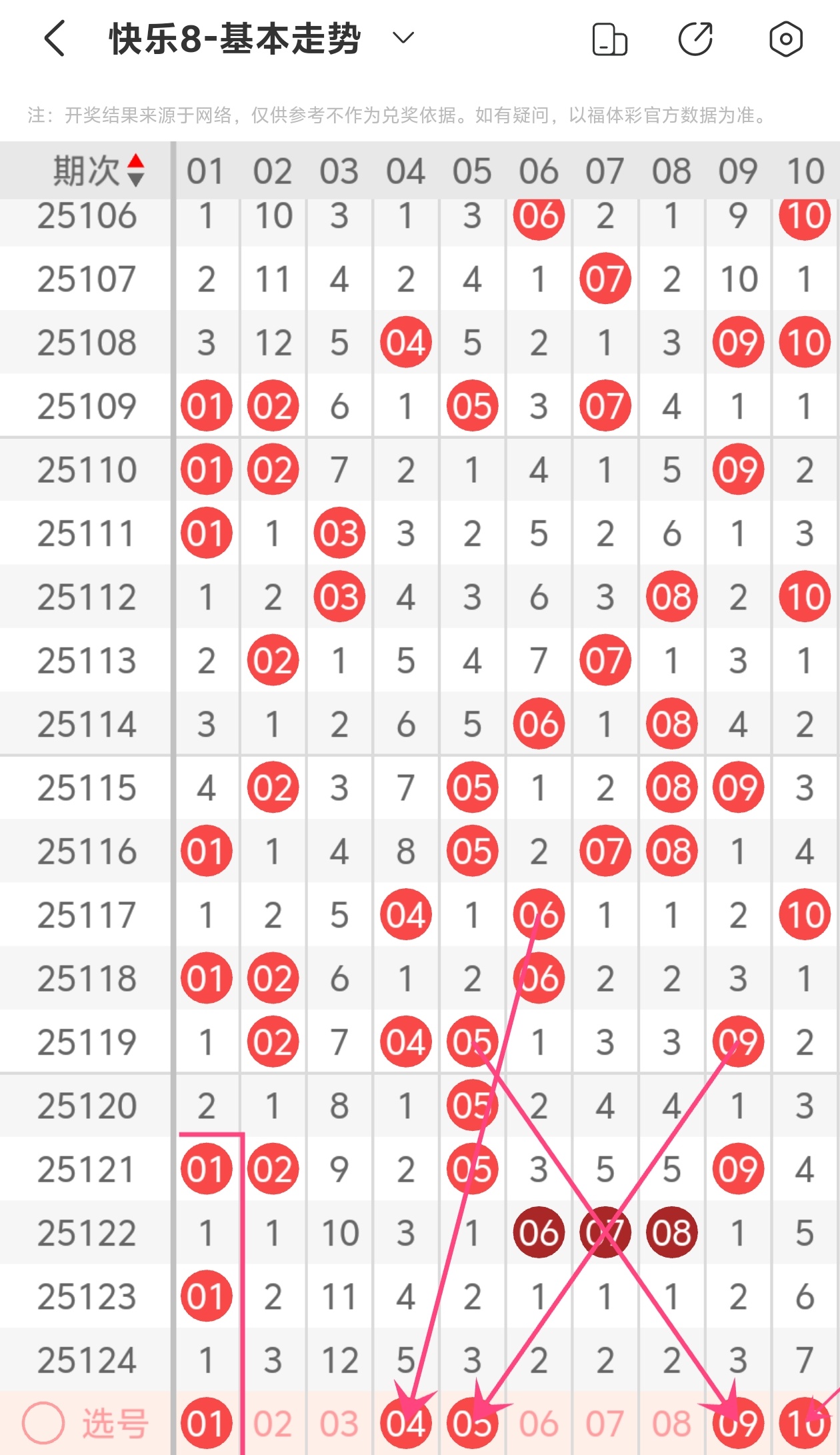840x1455 pixels.
Task: Switch the screen orientation layout
Action: click(x=609, y=39)
